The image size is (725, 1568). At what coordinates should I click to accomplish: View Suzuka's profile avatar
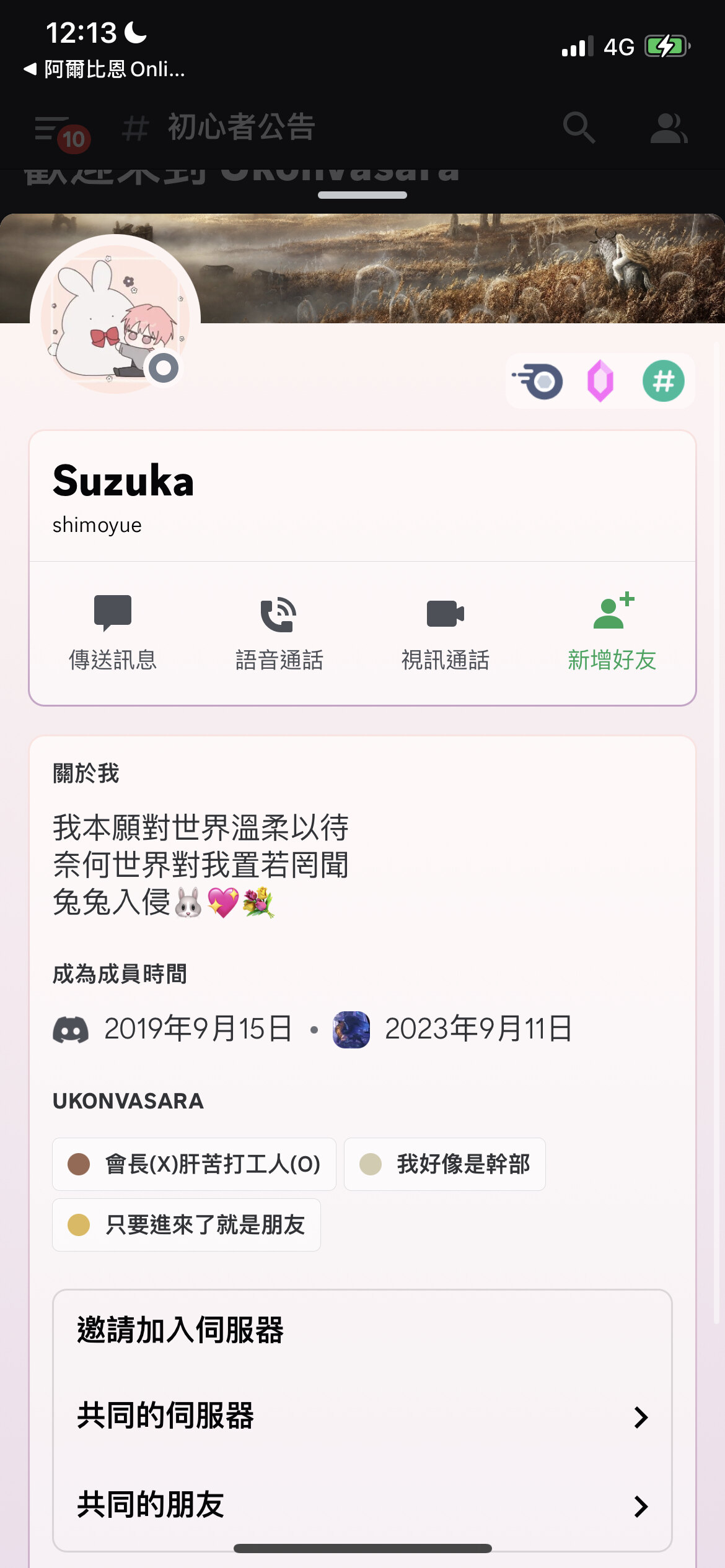(x=115, y=317)
